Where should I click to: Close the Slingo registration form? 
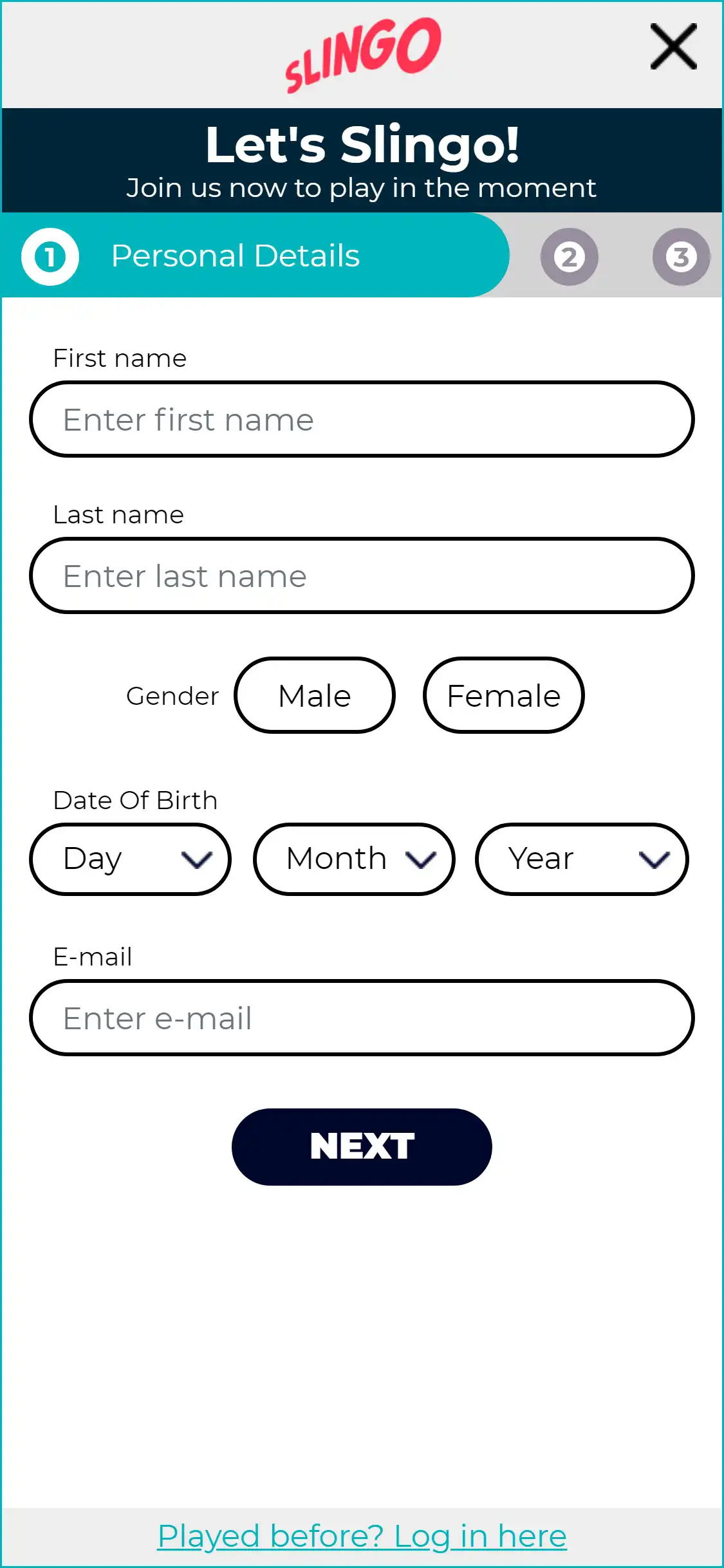pyautogui.click(x=673, y=46)
